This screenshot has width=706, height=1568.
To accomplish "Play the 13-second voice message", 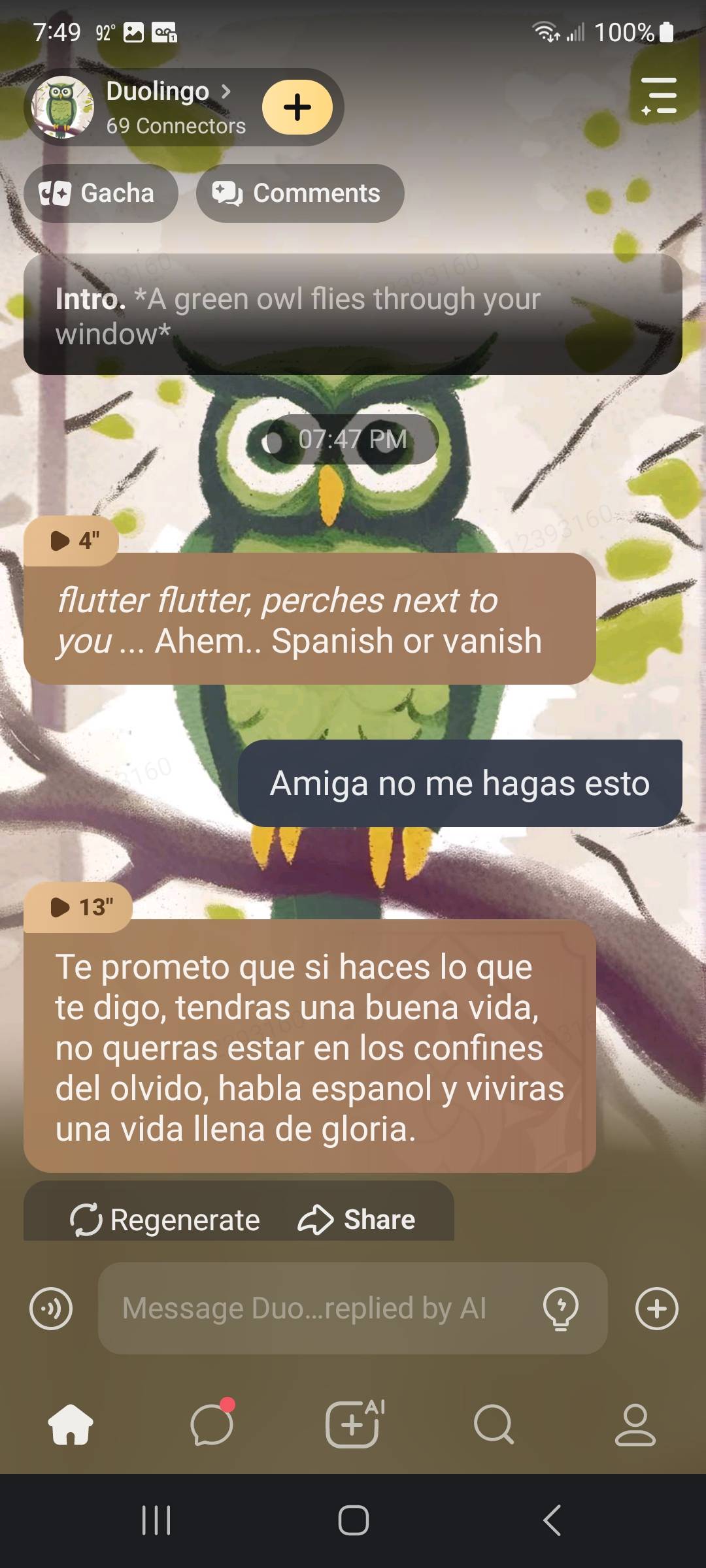I will pyautogui.click(x=77, y=907).
